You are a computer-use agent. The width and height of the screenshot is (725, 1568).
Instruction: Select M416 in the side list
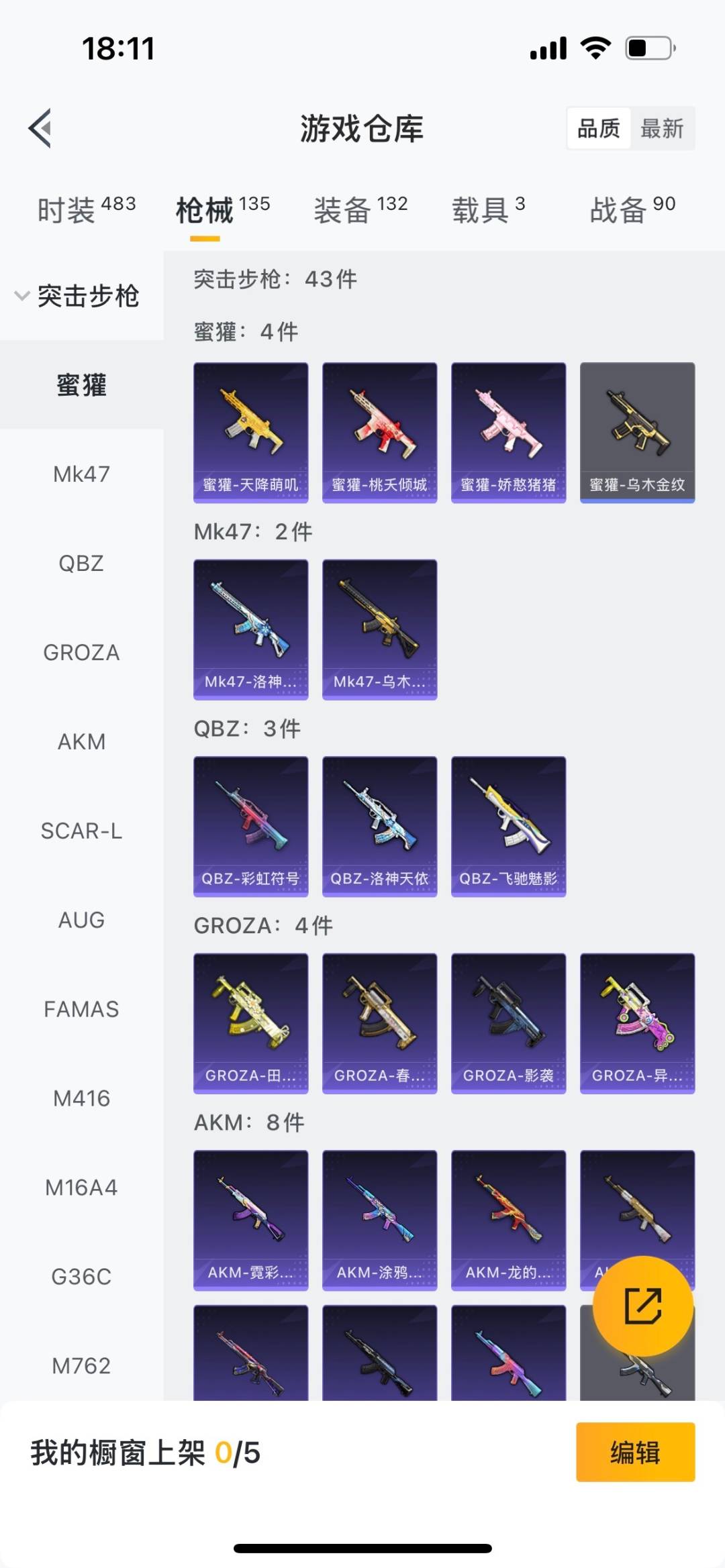[81, 1099]
